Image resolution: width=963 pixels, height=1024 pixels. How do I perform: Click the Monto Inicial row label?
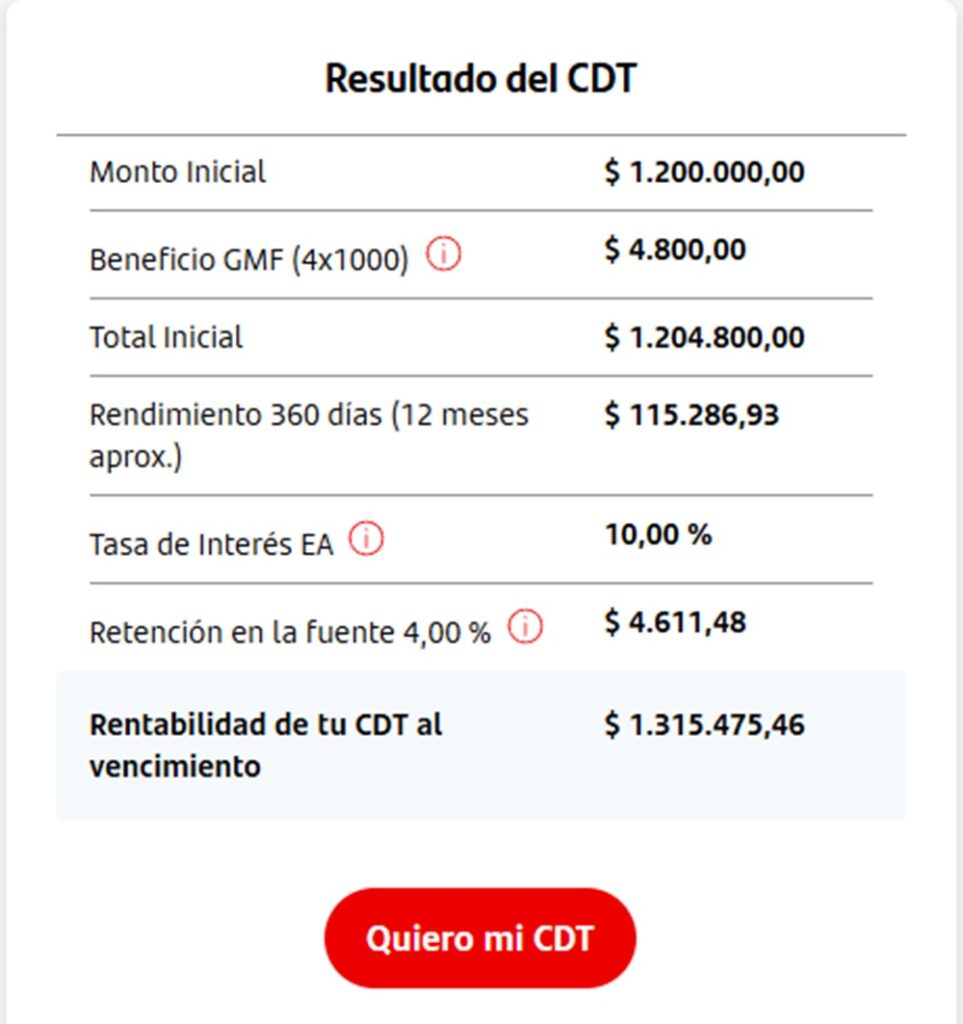[x=178, y=171]
